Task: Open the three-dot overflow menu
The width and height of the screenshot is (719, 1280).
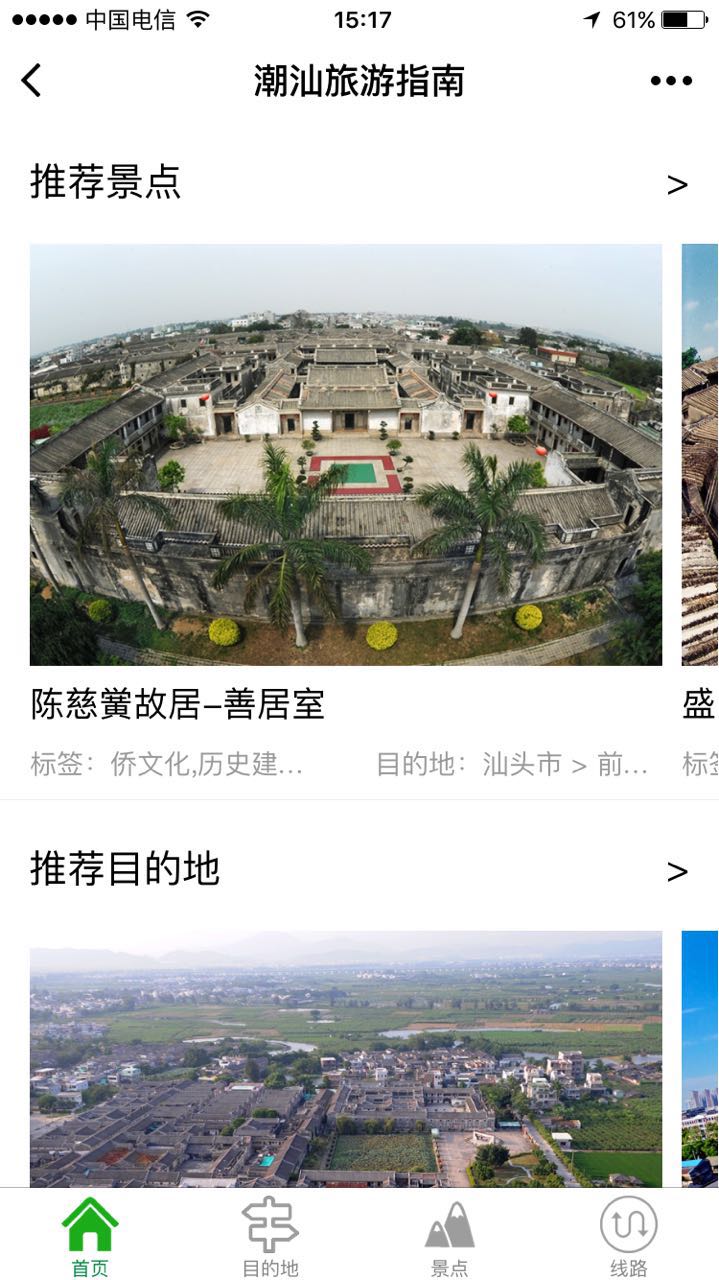Action: coord(670,81)
